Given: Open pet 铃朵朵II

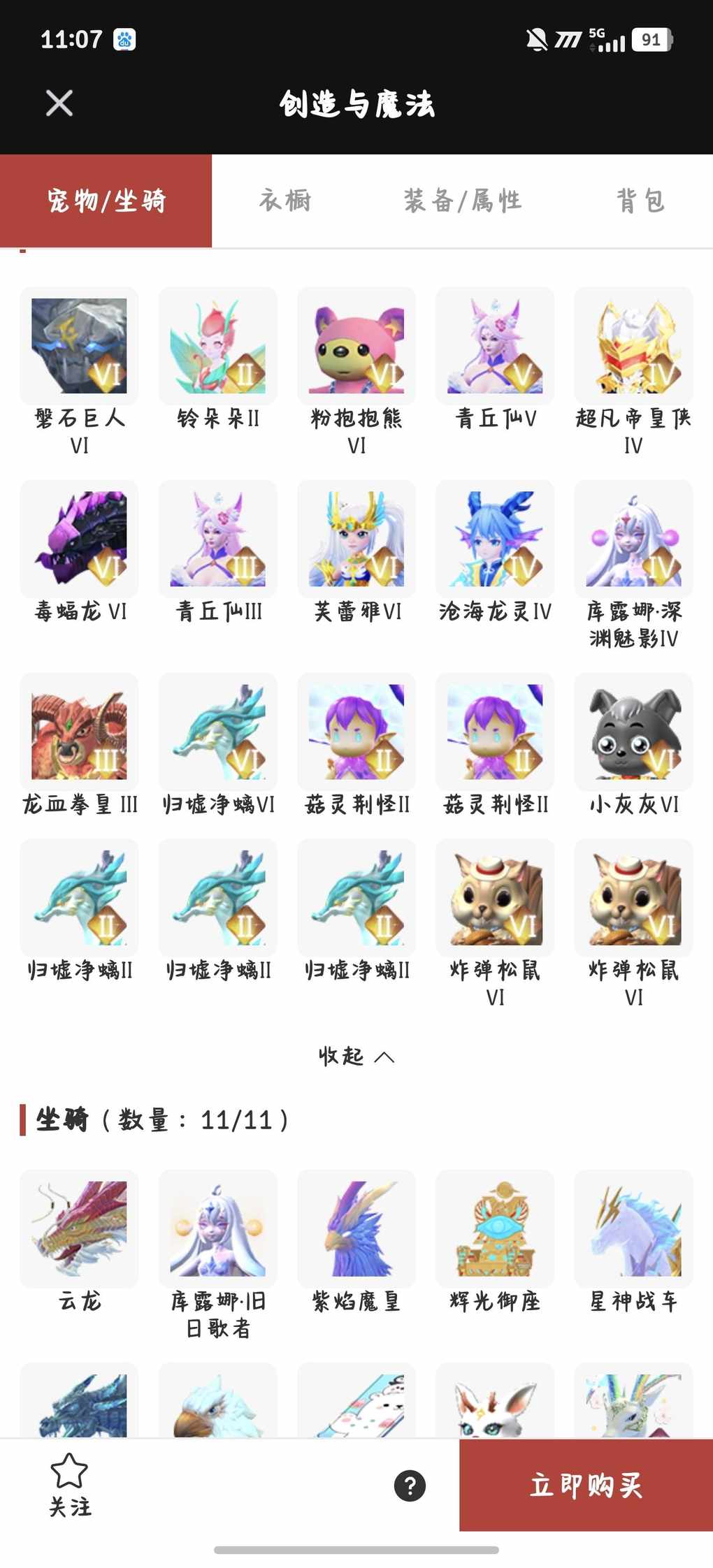Looking at the screenshot, I should (218, 346).
